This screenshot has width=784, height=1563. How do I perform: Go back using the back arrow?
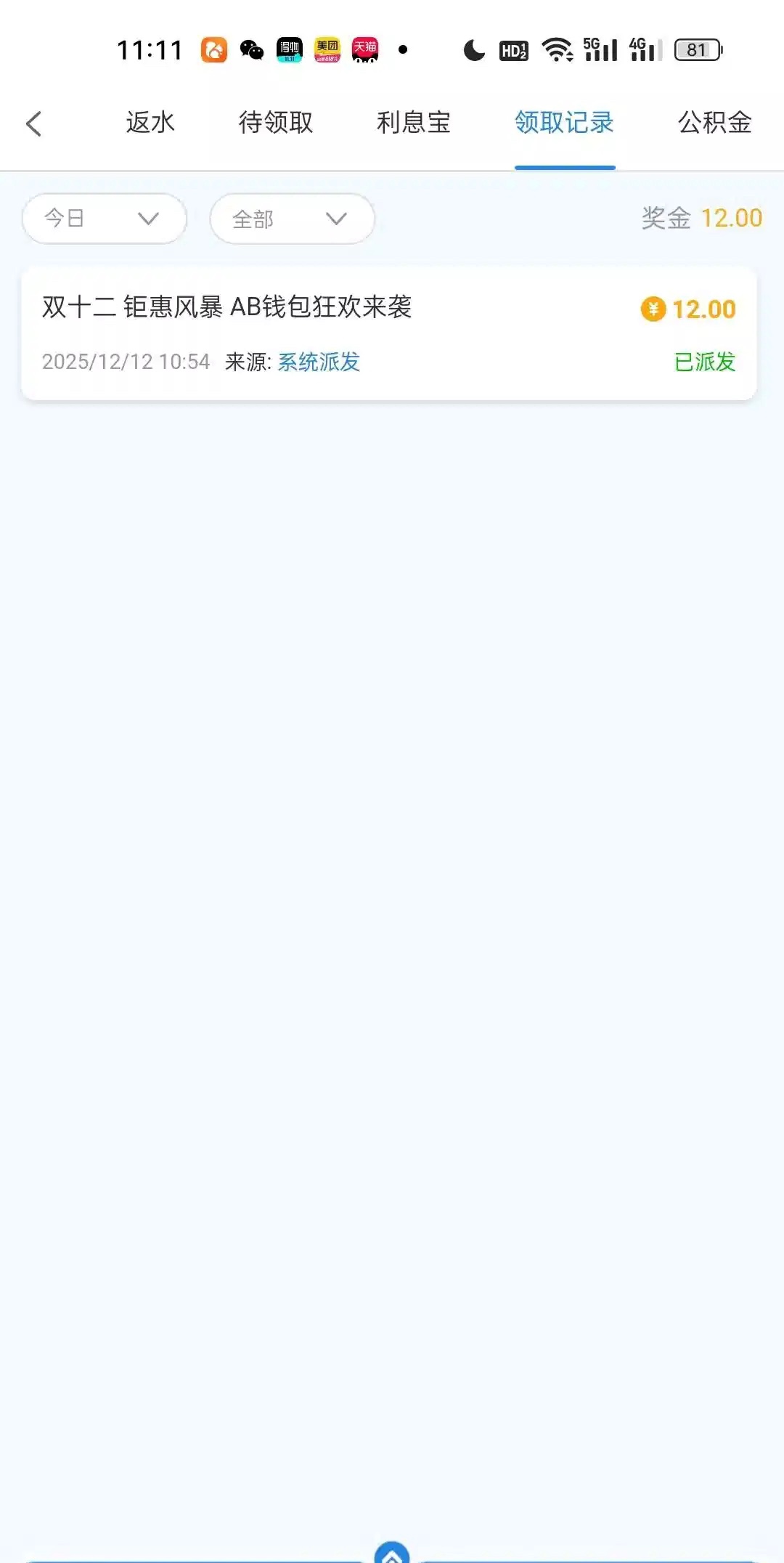[34, 123]
